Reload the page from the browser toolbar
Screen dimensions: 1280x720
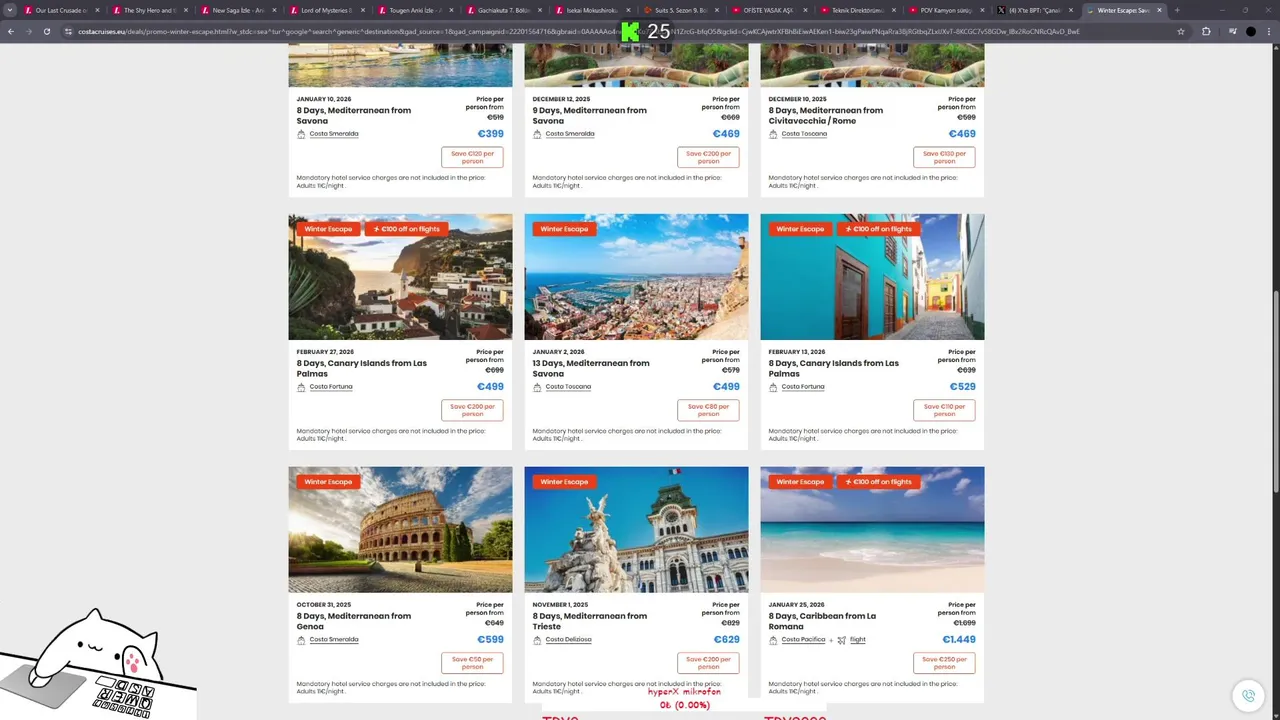[x=46, y=31]
